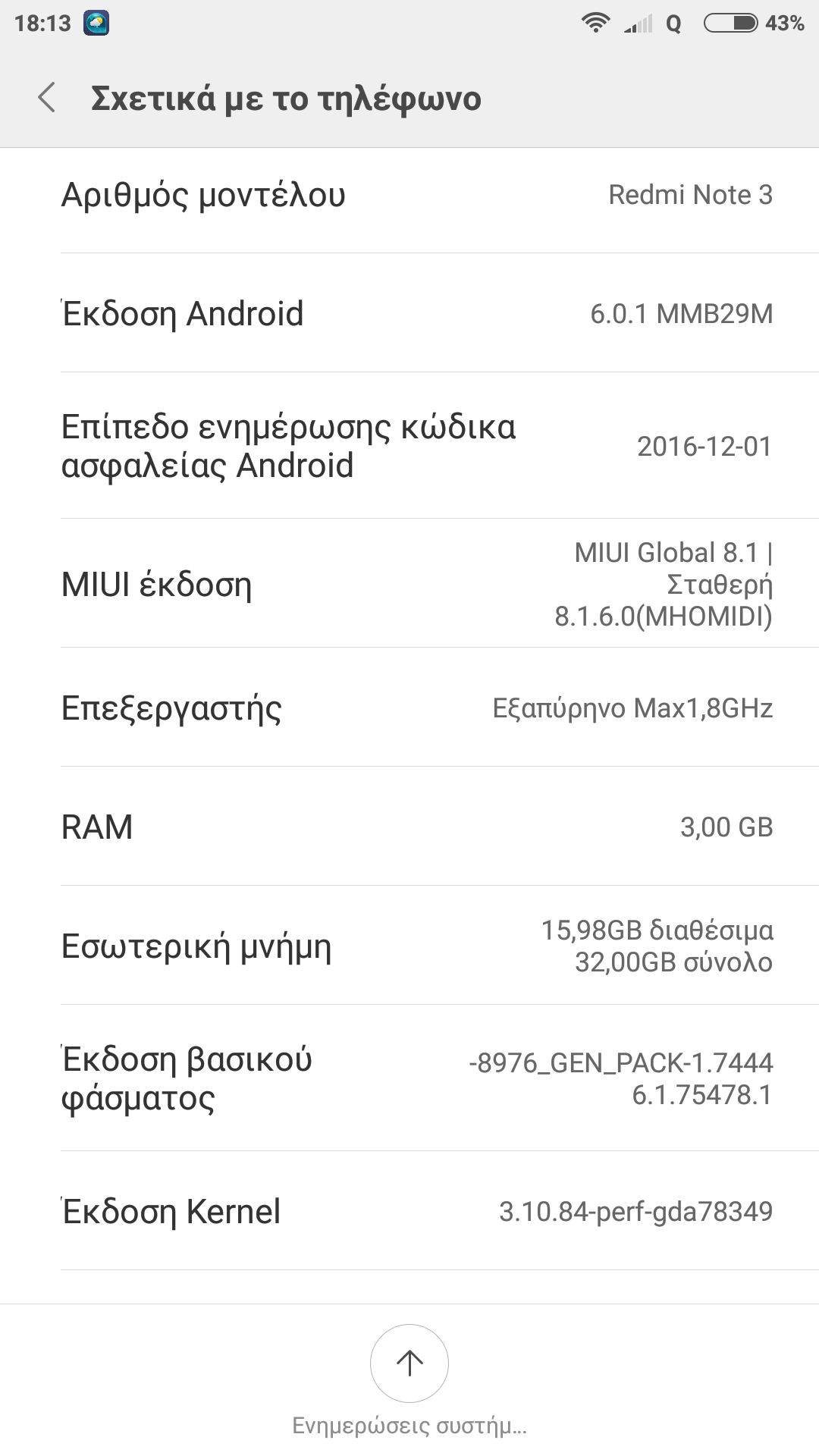Open the Εσωτερική μνήμη row
Viewport: 819px width, 1456px height.
click(409, 946)
